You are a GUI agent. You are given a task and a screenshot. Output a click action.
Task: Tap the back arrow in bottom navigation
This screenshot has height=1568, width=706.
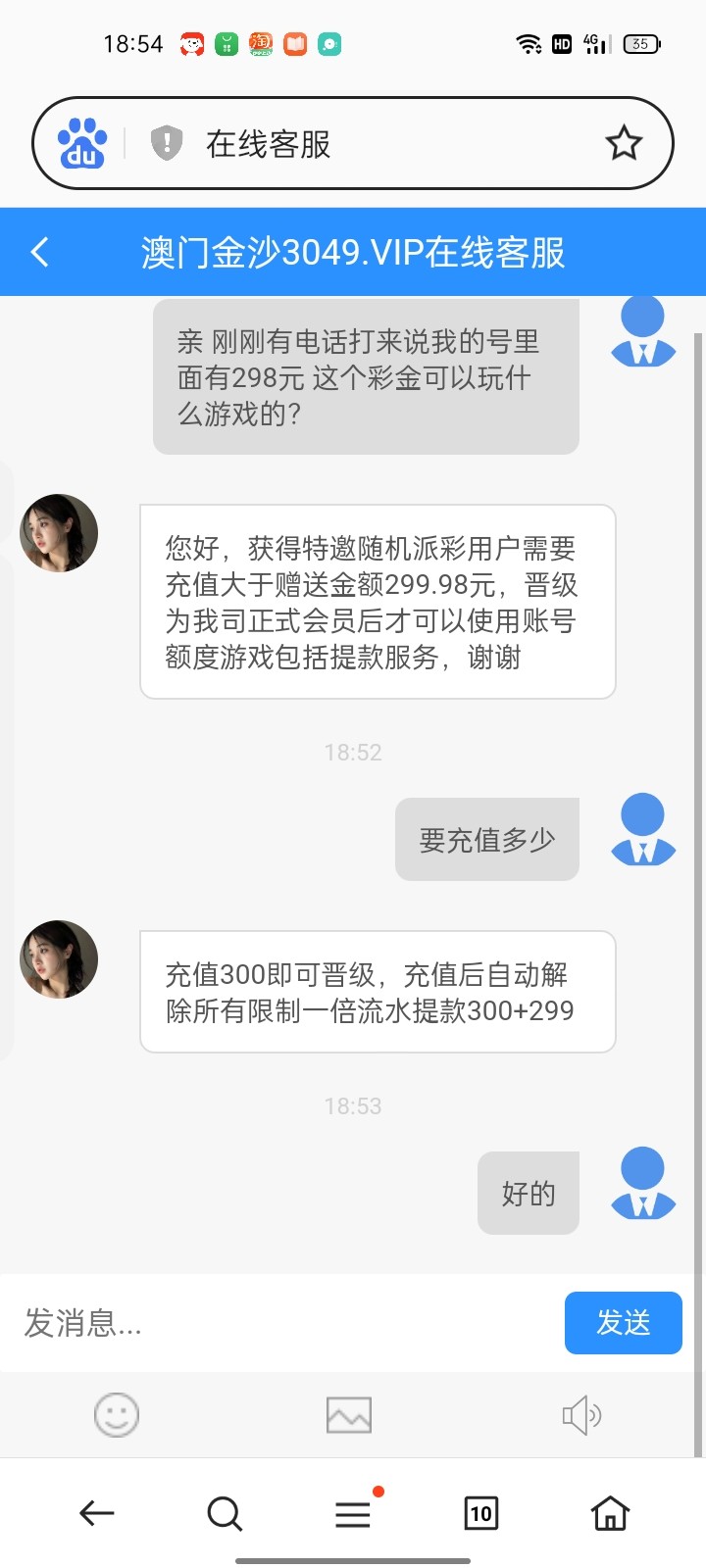tap(96, 1513)
